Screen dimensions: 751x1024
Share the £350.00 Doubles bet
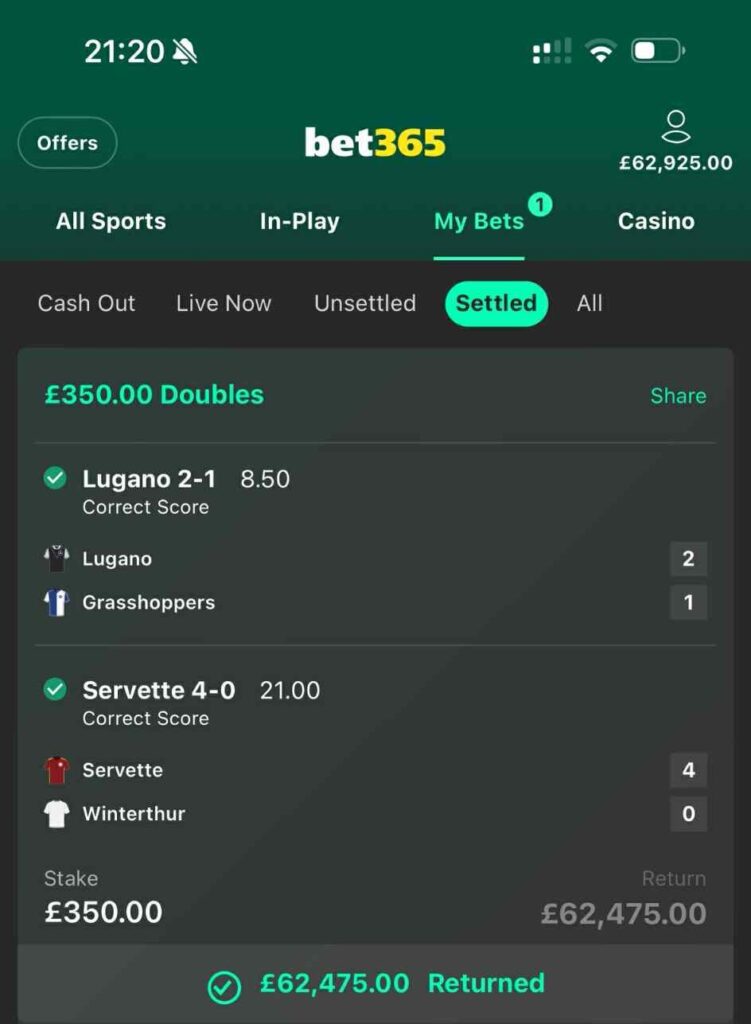pos(678,396)
